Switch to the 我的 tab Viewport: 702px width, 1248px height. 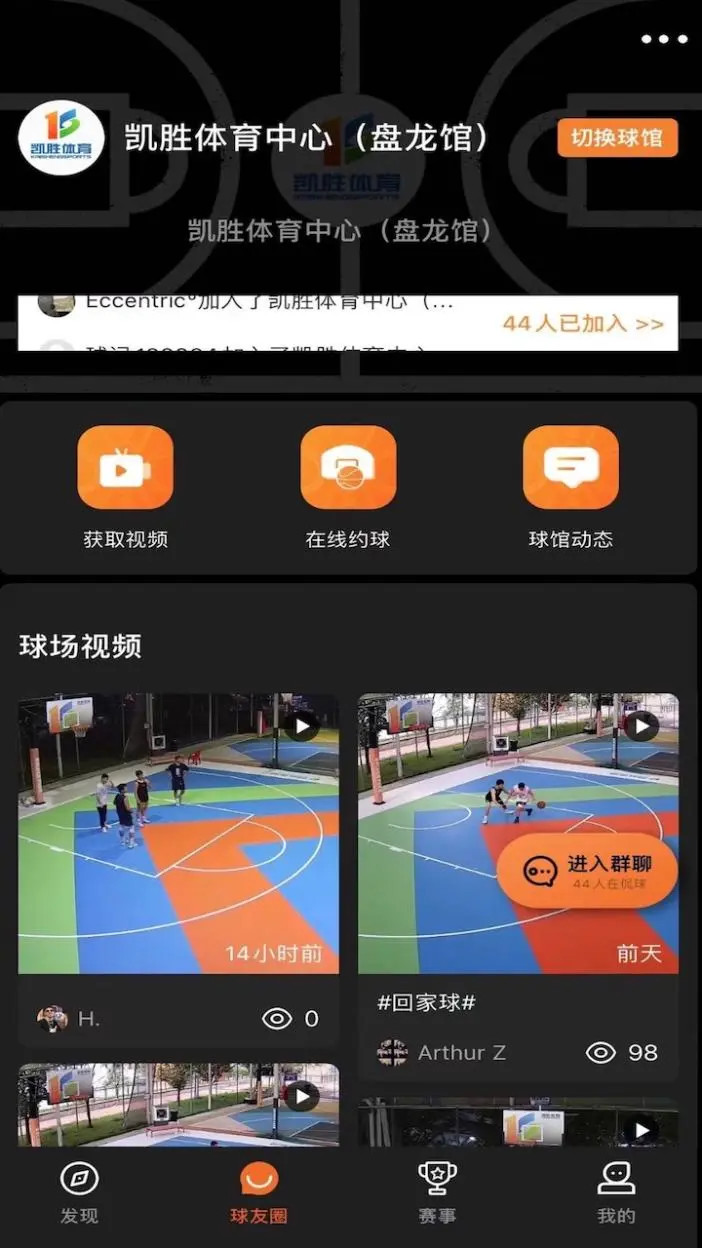[x=616, y=1193]
